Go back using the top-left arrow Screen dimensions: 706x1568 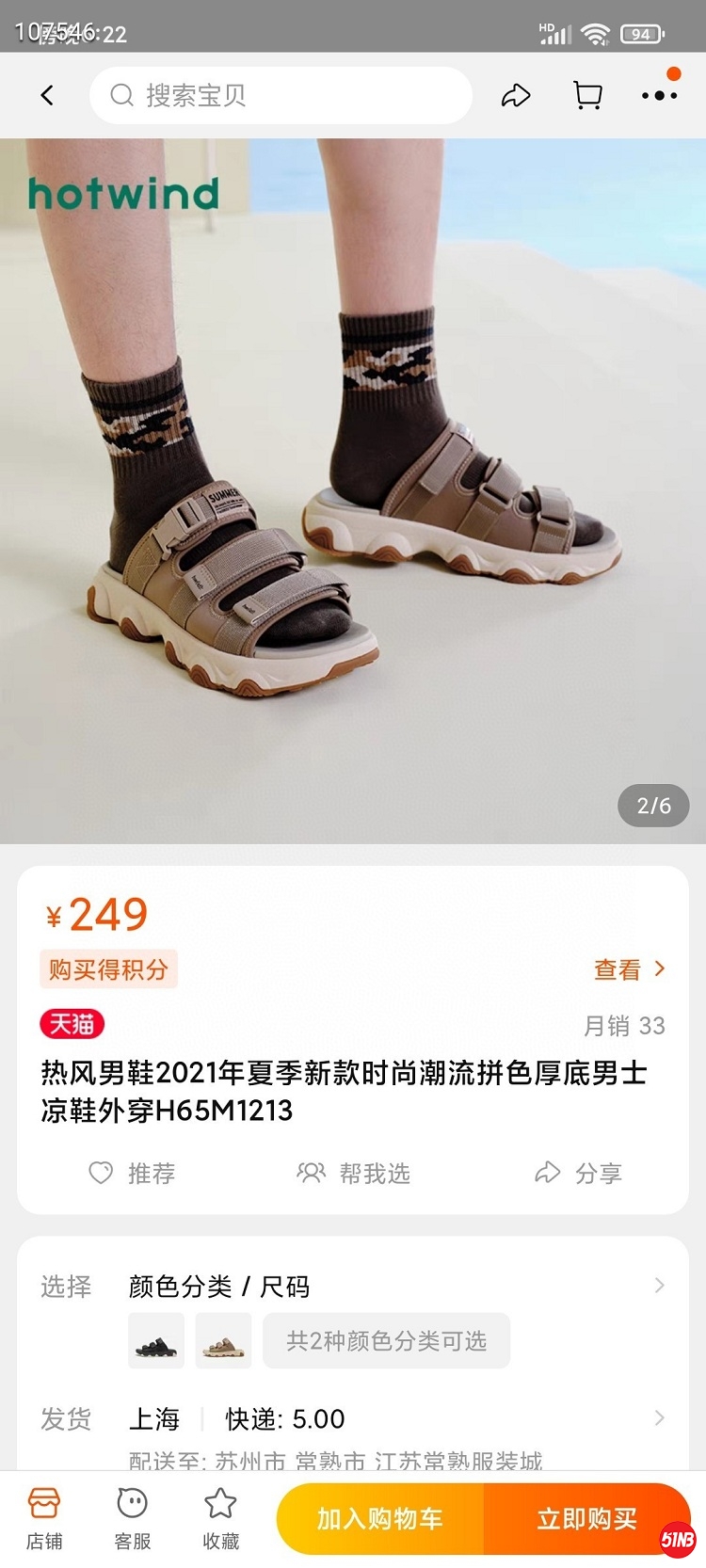[47, 95]
